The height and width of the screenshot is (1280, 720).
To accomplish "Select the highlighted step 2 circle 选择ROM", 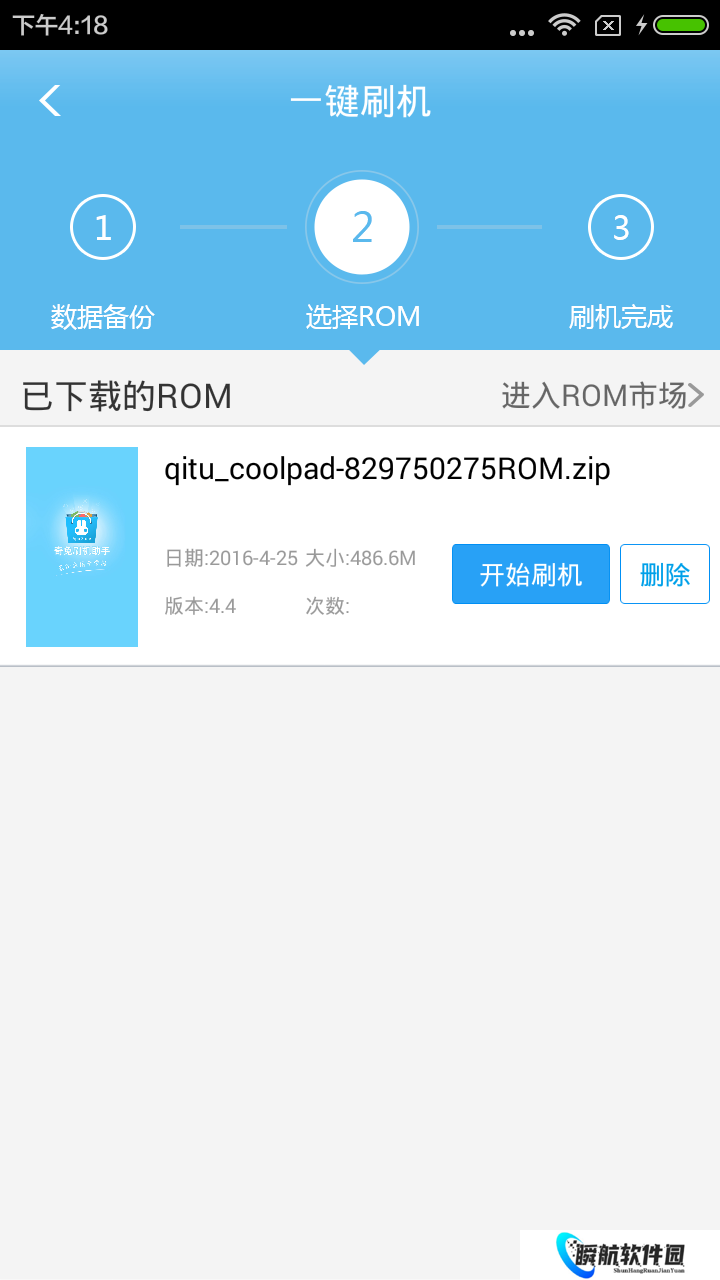I will coord(362,227).
